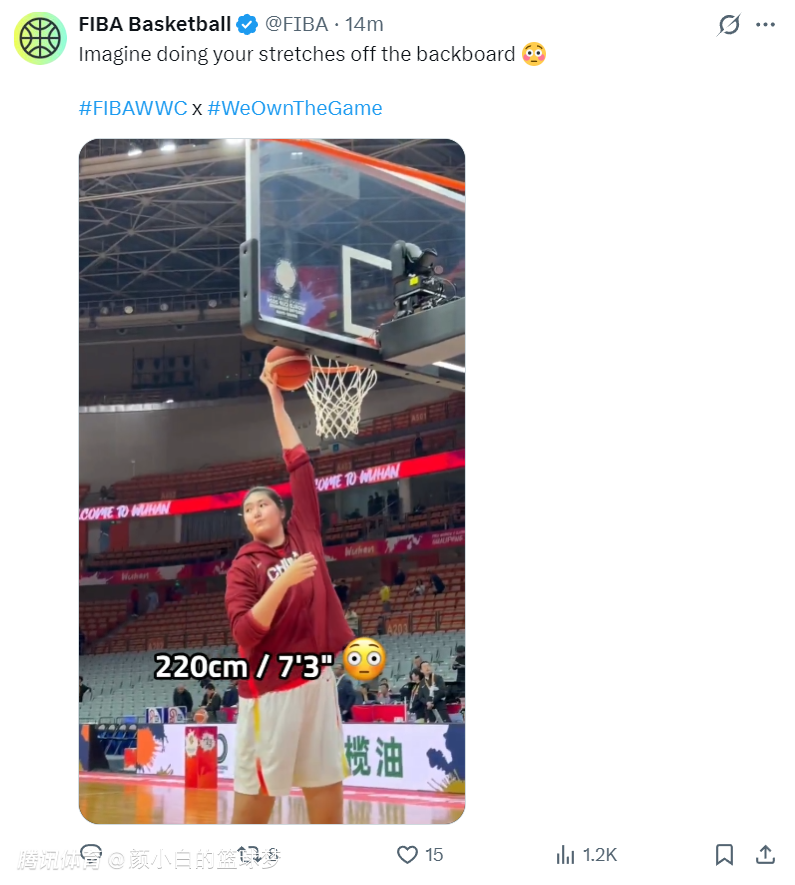Open the Grok explain-this-post icon
This screenshot has height=885, width=795.
[729, 24]
